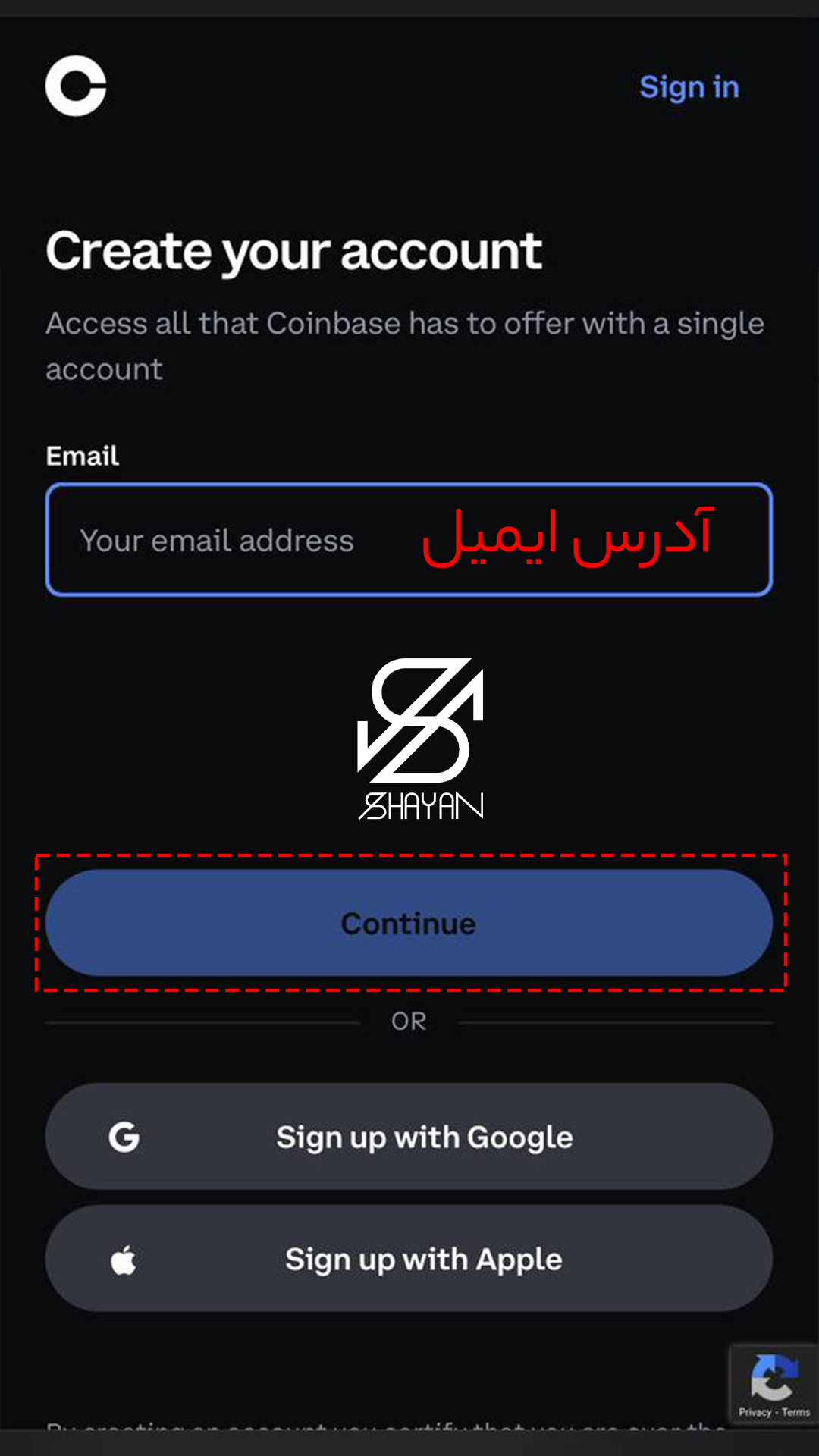Choose Sign up with Google
This screenshot has width=819, height=1456.
(409, 1136)
